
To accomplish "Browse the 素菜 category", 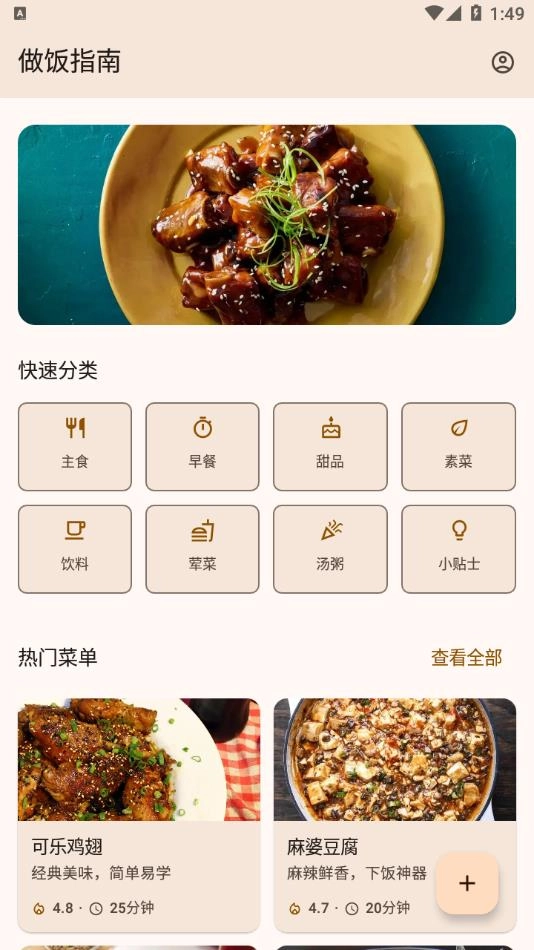I will [x=458, y=447].
